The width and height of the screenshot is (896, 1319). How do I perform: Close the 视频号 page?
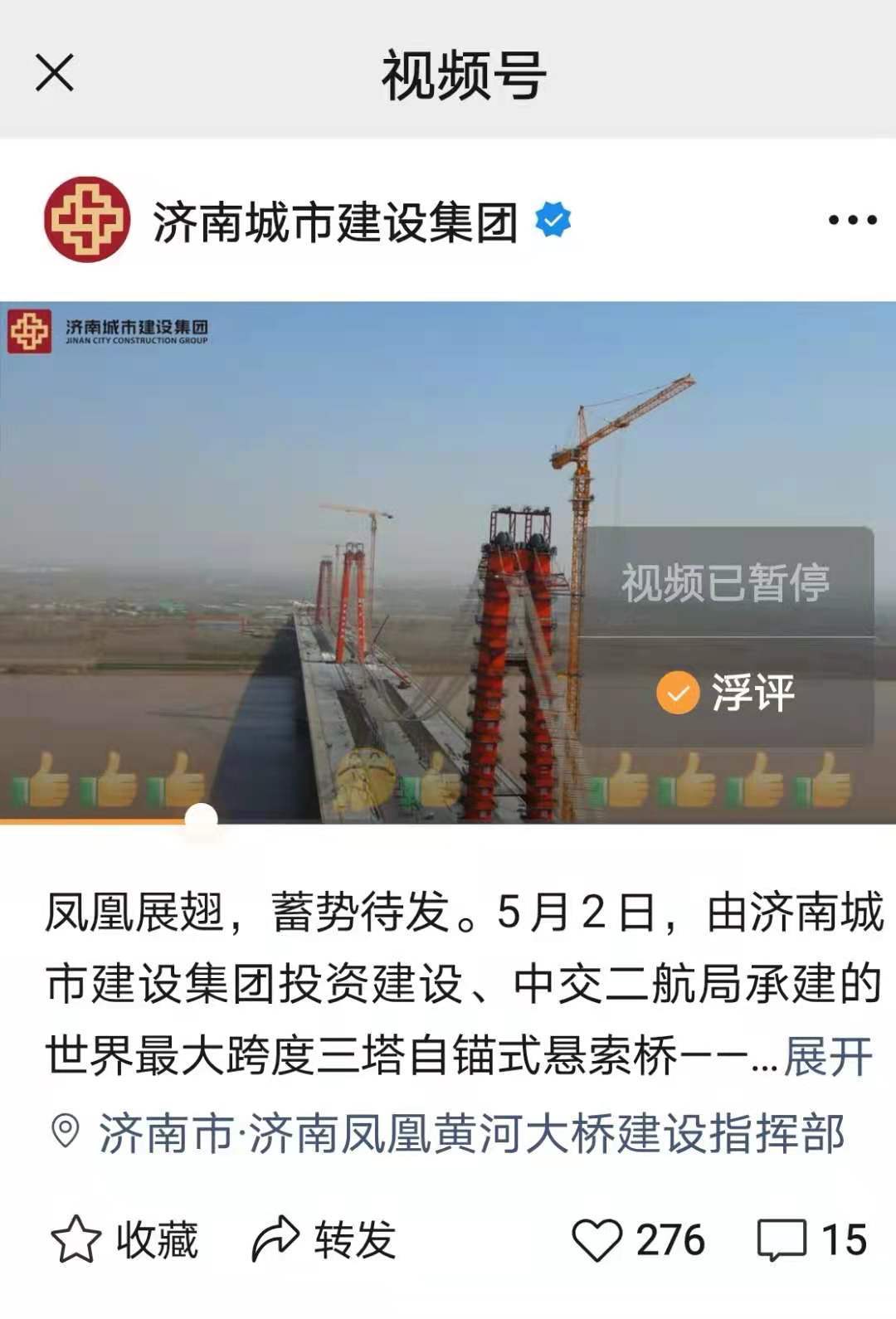55,73
